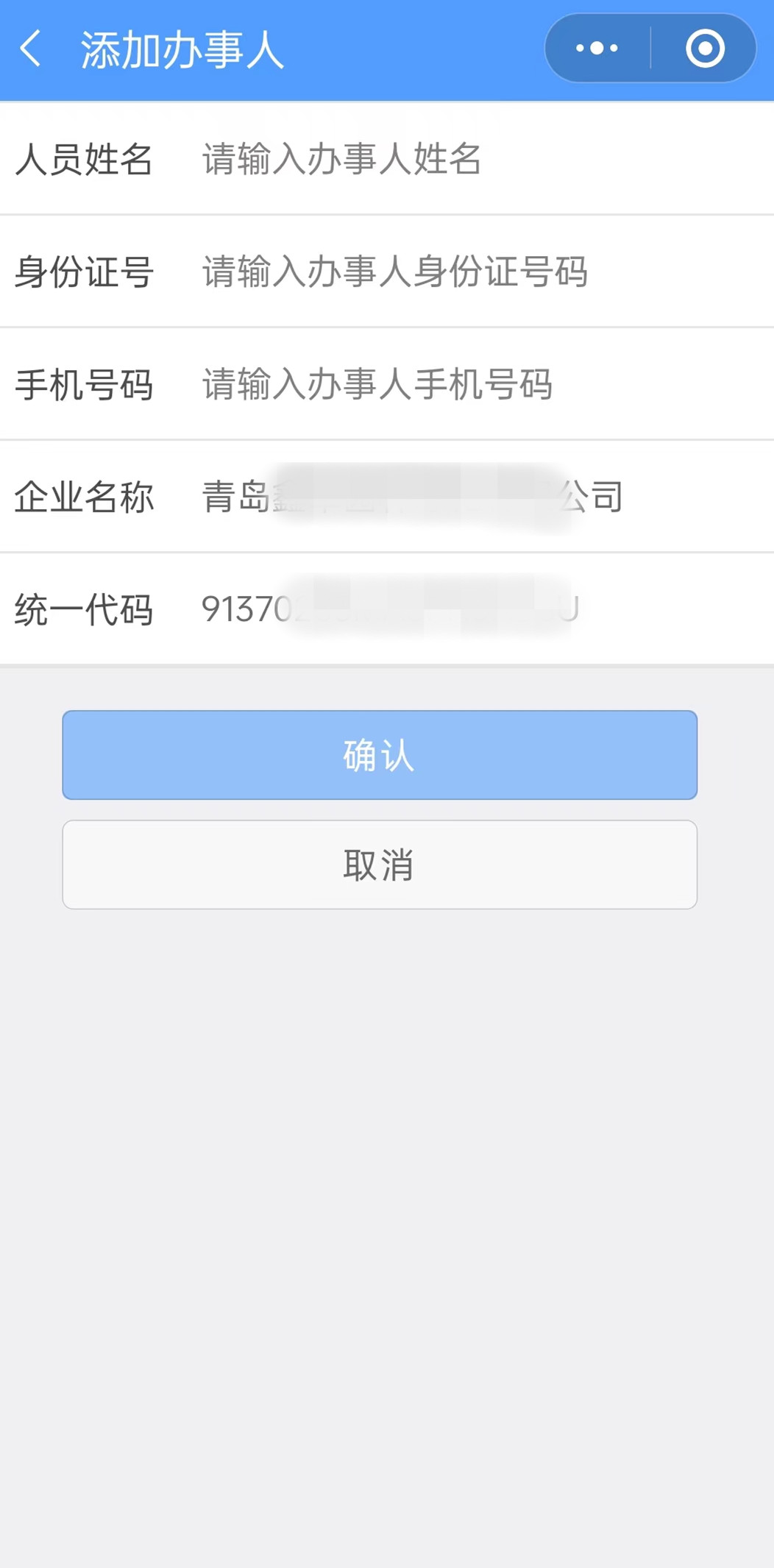
Task: Click the 确认 confirm button
Action: (x=379, y=754)
